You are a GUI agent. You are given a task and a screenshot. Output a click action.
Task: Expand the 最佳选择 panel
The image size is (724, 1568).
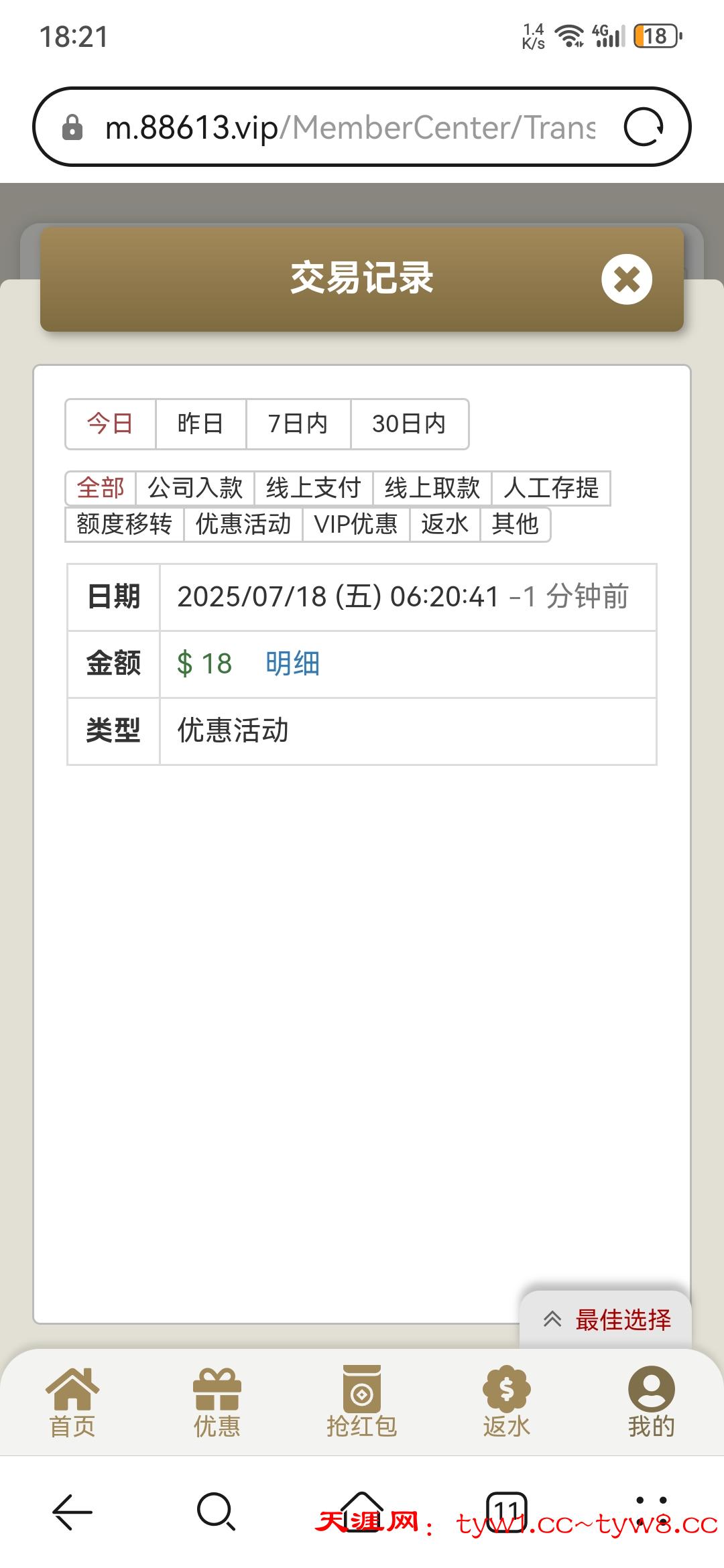[606, 1319]
